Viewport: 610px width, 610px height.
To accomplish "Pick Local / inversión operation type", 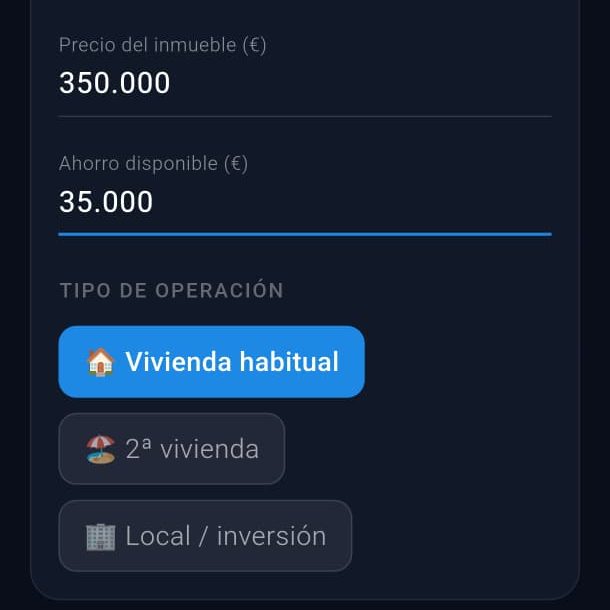I will tap(205, 536).
